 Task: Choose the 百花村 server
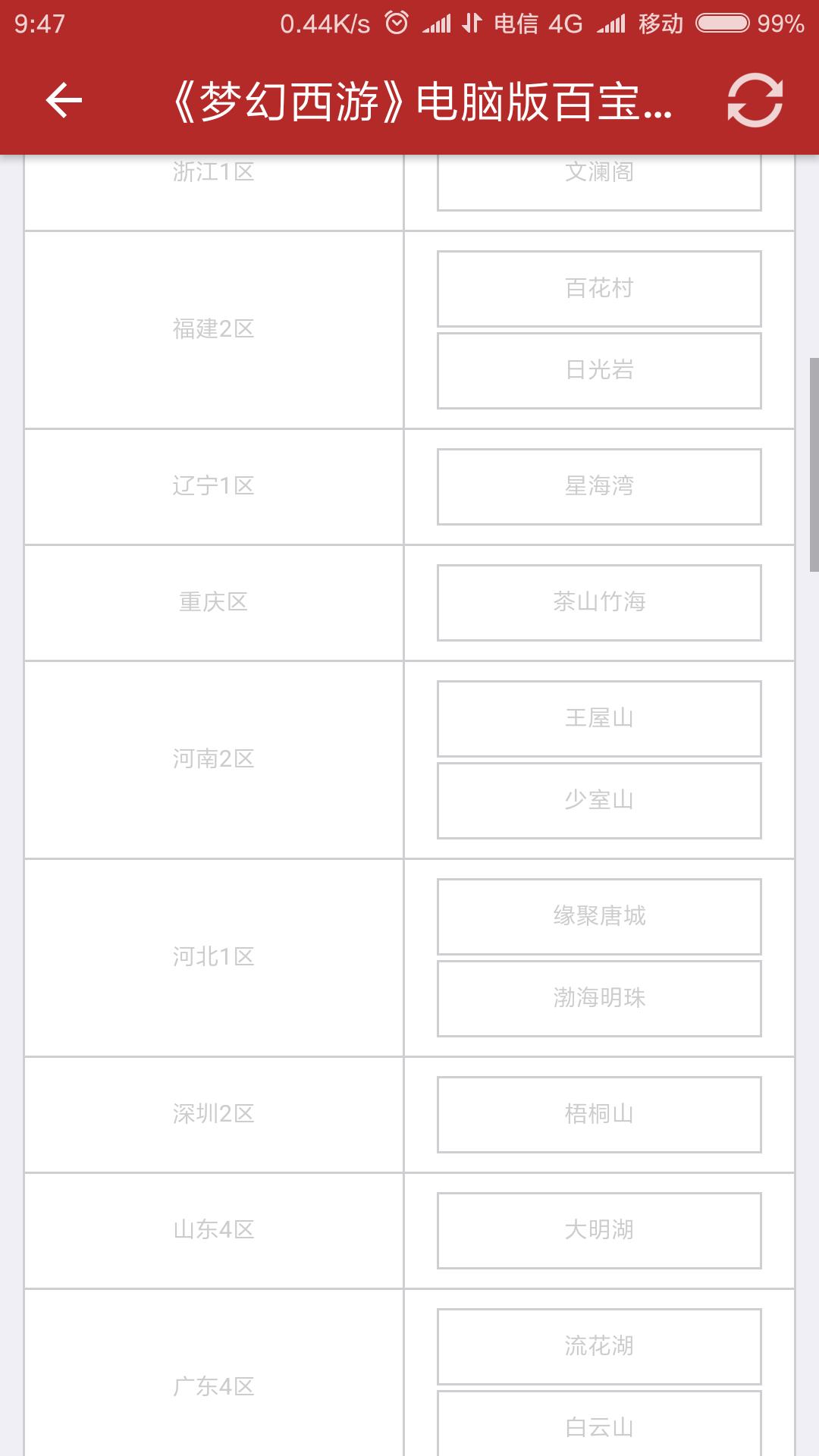[x=599, y=289]
